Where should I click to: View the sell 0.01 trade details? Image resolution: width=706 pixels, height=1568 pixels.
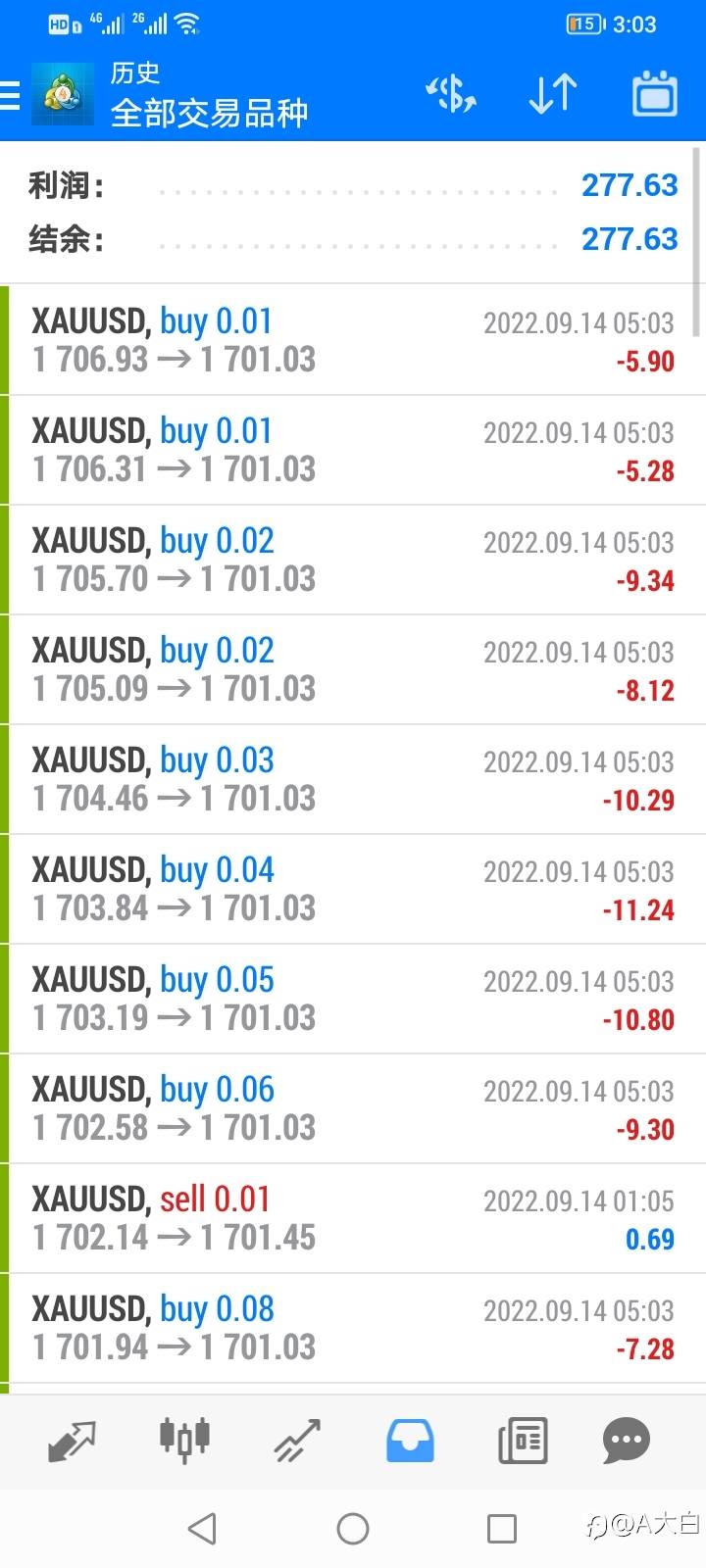pyautogui.click(x=353, y=1218)
